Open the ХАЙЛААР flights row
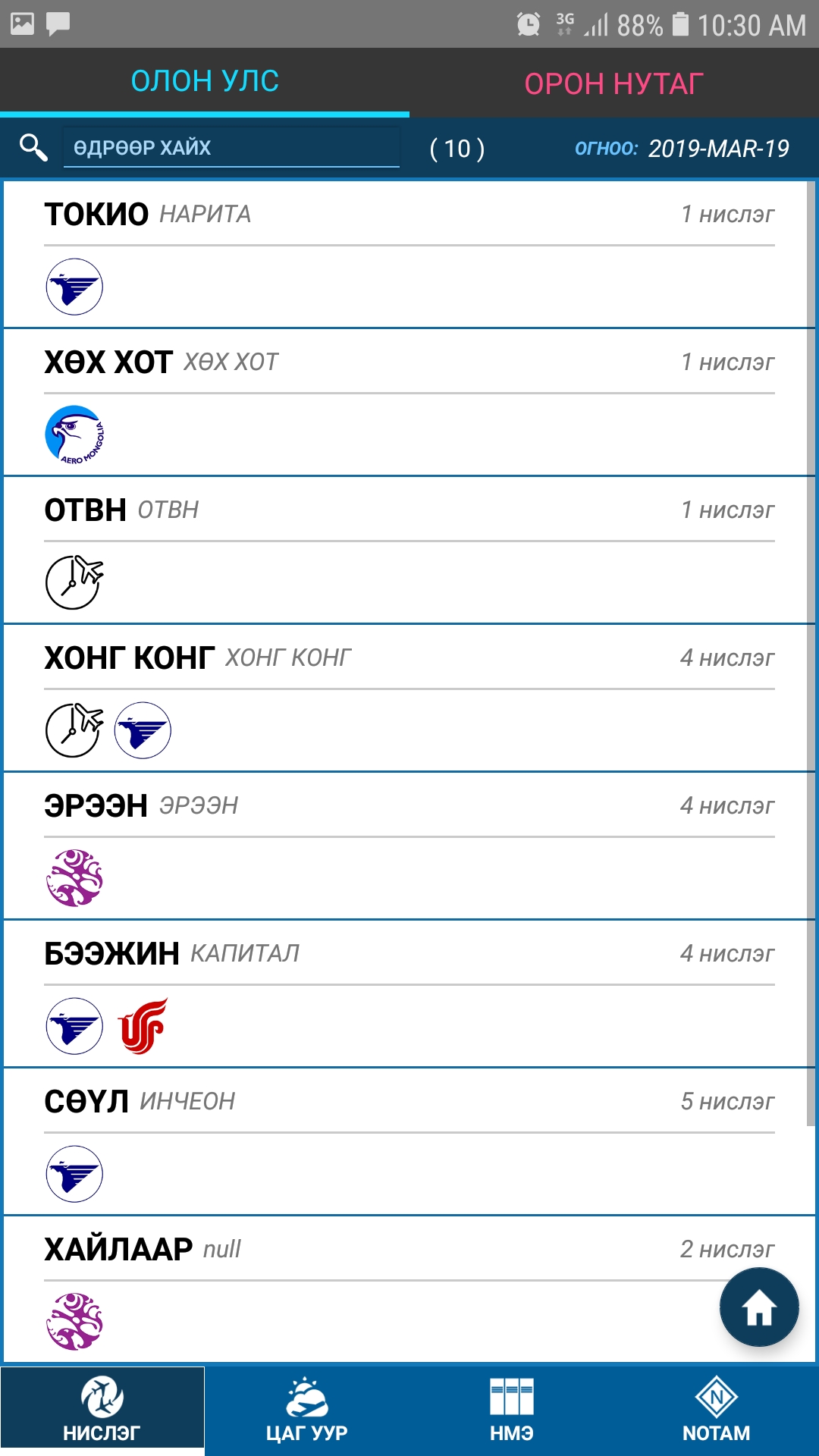This screenshot has width=819, height=1456. coord(408,1289)
